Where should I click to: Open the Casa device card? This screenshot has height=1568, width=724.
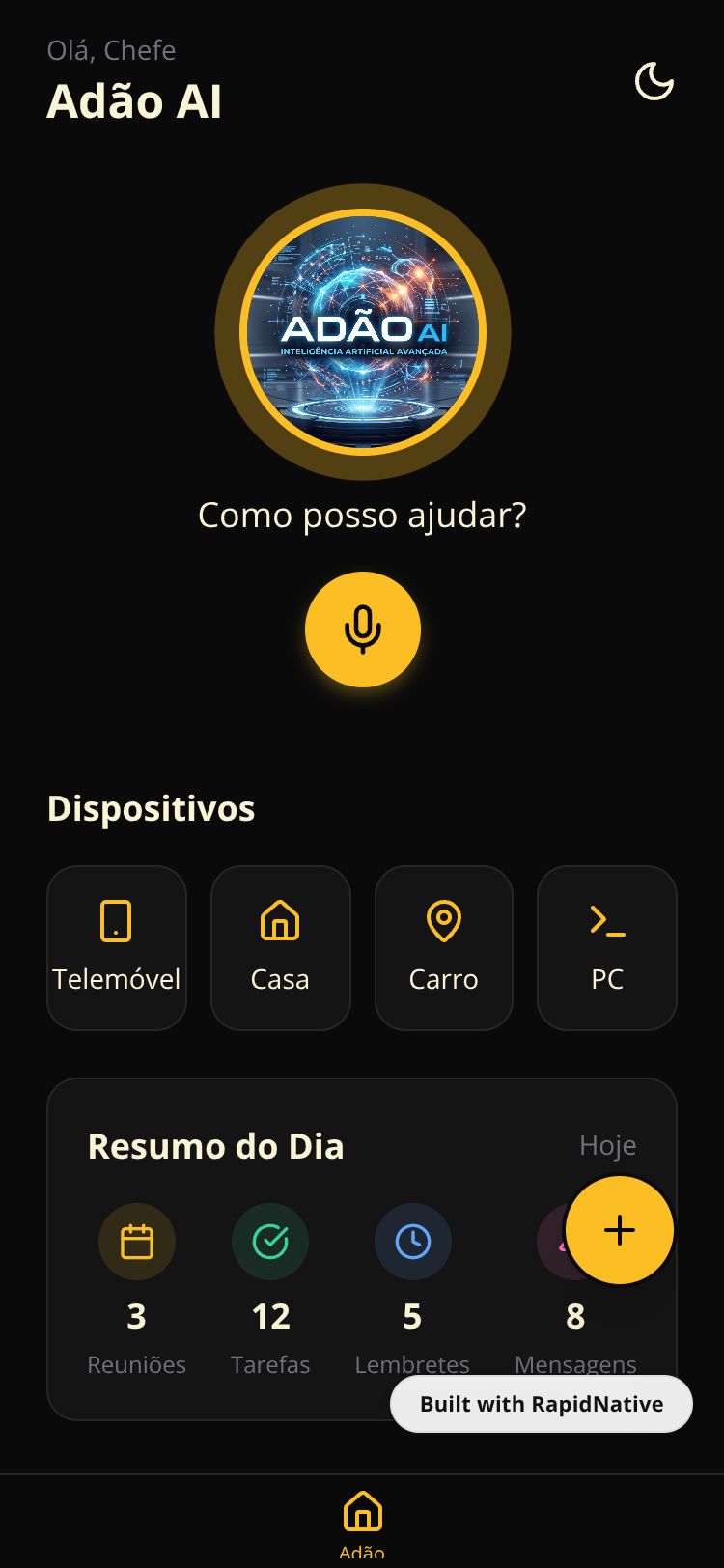280,947
